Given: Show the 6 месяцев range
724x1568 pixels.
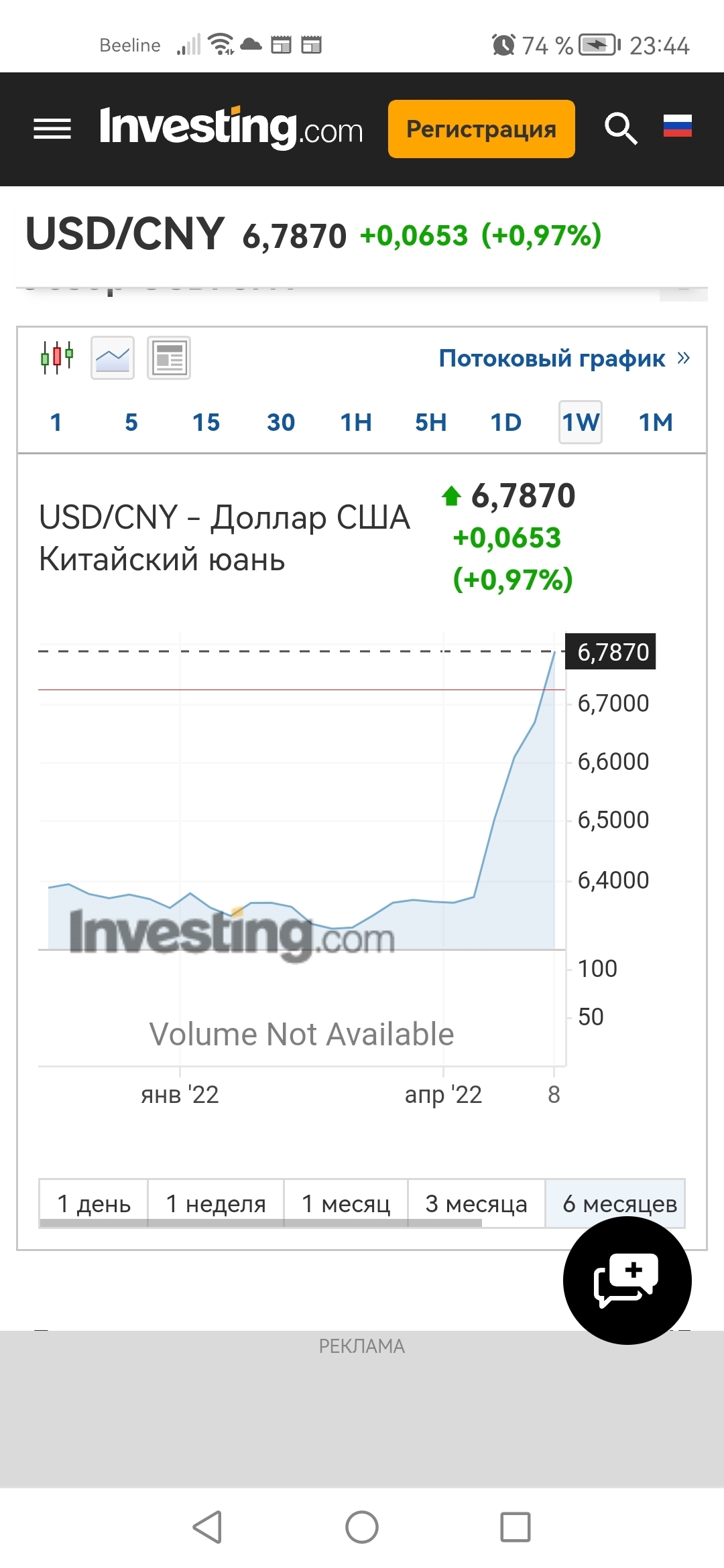Looking at the screenshot, I should coord(615,1203).
